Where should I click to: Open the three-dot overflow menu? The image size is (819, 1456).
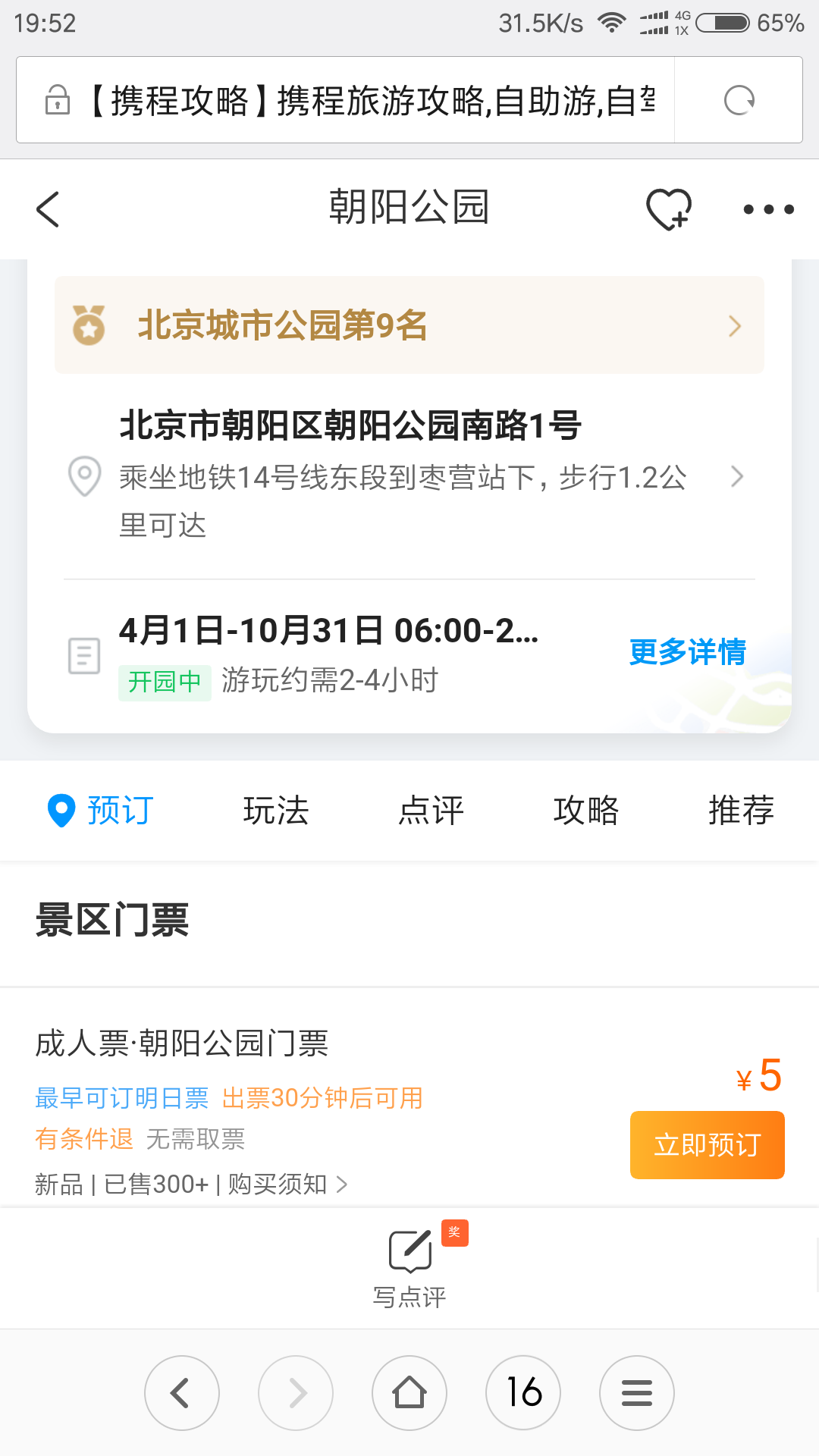point(768,209)
